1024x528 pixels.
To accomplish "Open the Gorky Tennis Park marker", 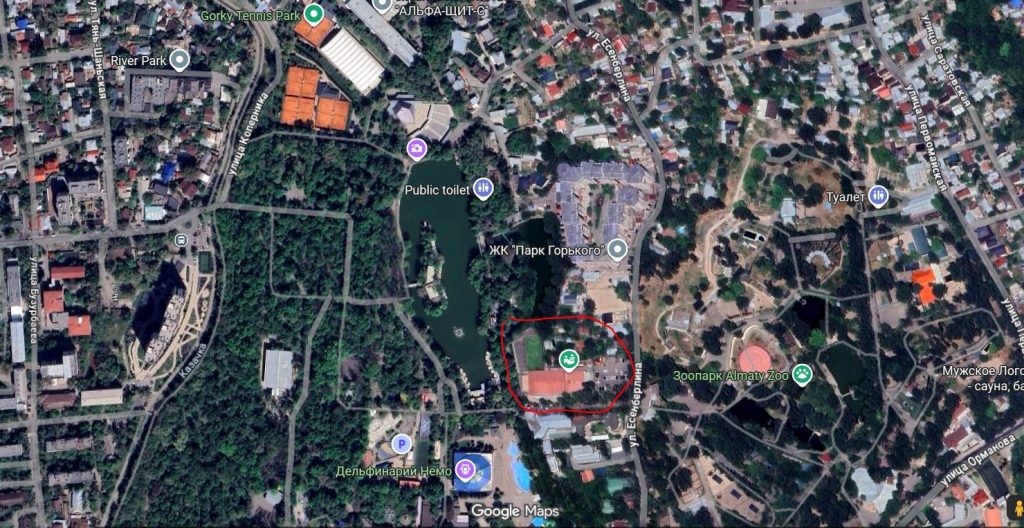I will click(x=313, y=14).
